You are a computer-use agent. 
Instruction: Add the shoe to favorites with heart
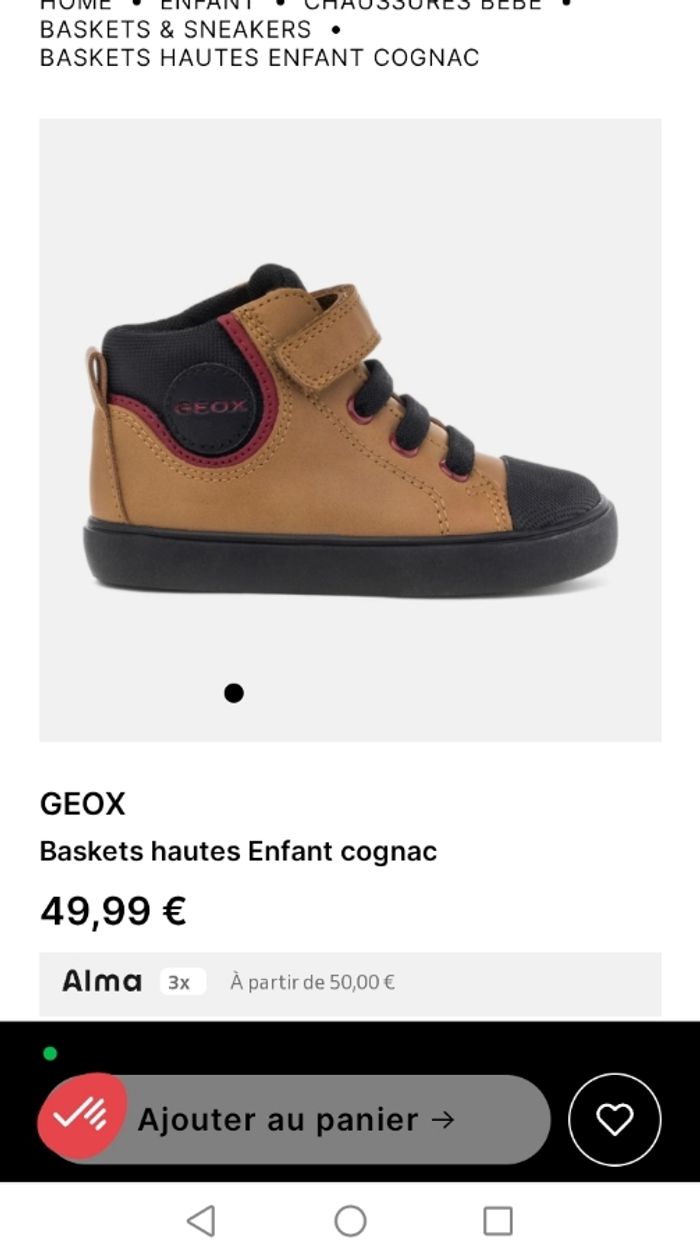[614, 1120]
